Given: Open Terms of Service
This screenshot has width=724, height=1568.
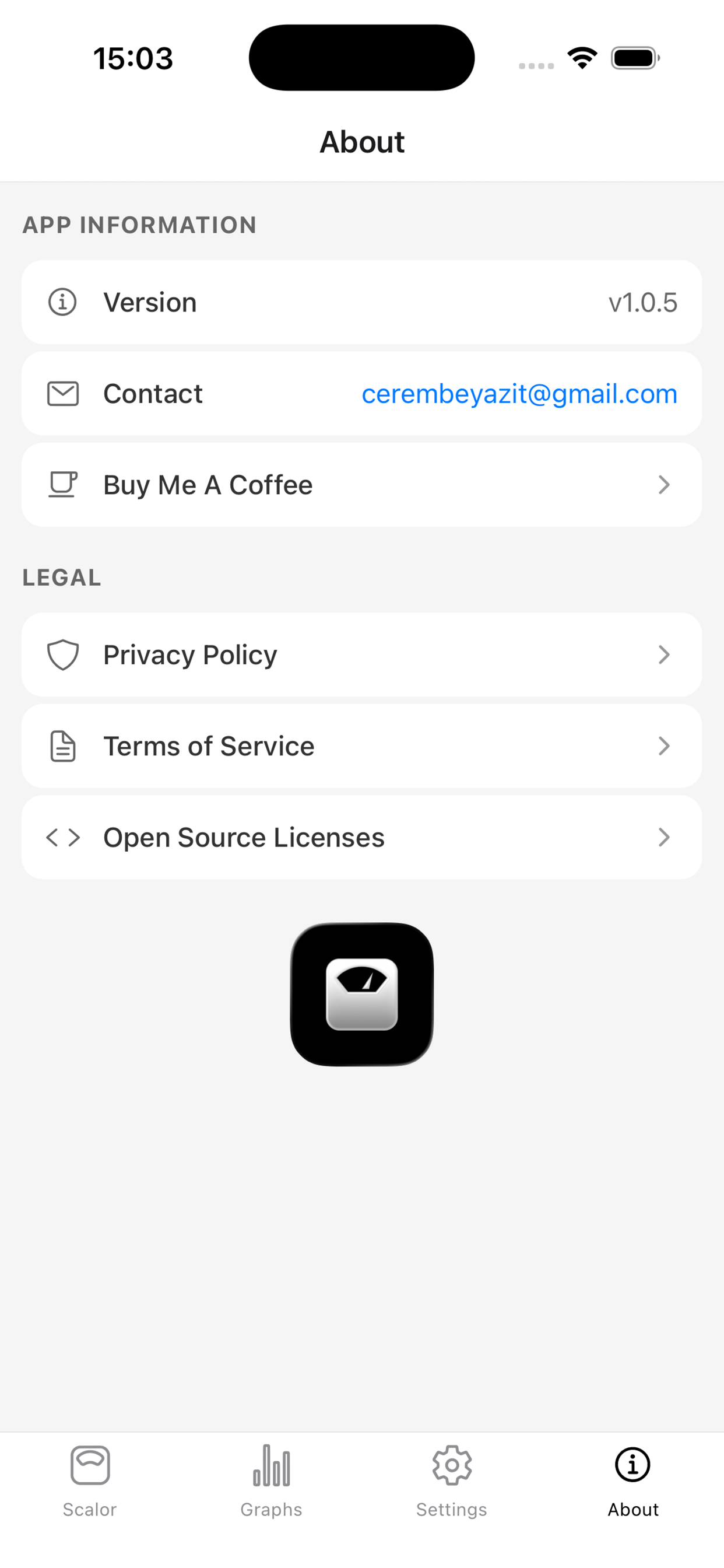Looking at the screenshot, I should tap(361, 746).
